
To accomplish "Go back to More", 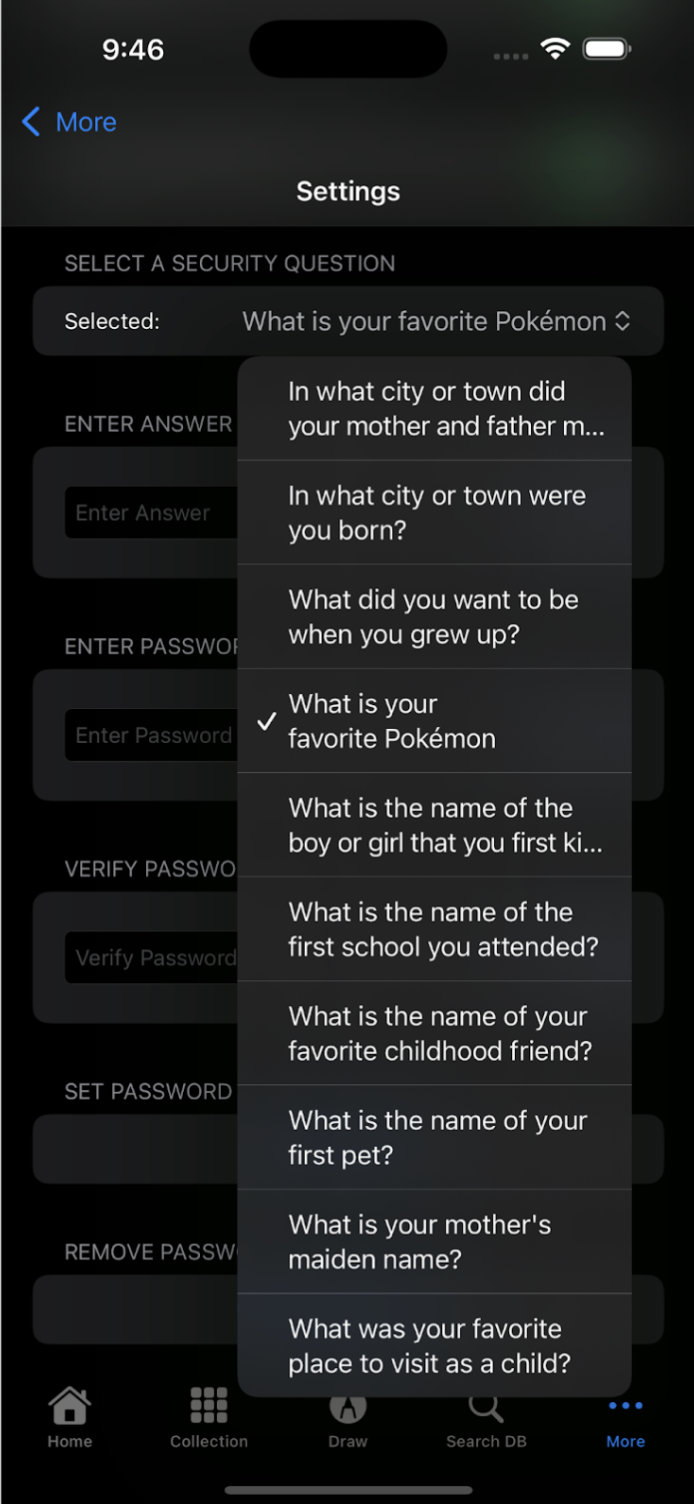I will tap(69, 122).
